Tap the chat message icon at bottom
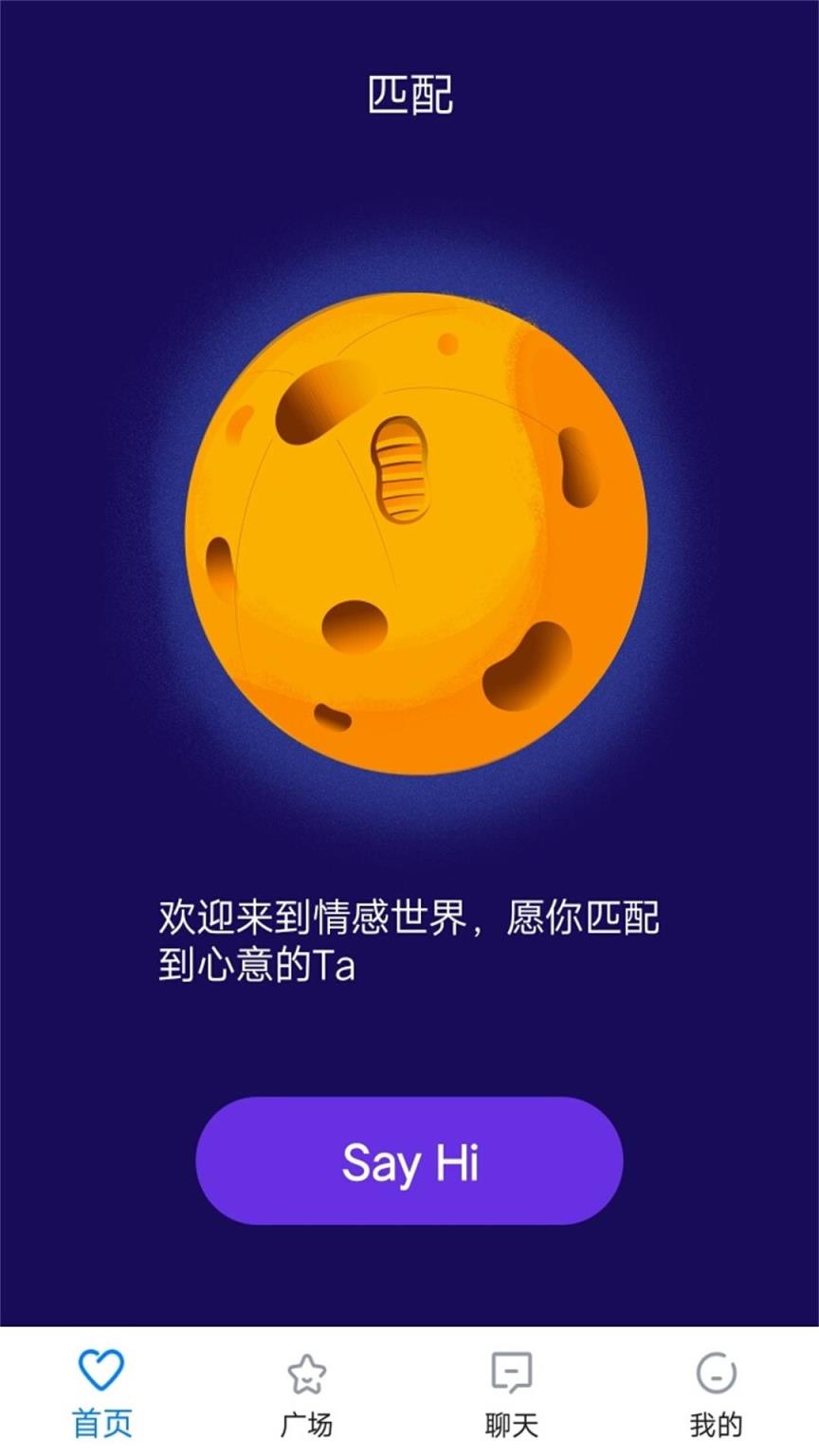 pyautogui.click(x=512, y=1369)
